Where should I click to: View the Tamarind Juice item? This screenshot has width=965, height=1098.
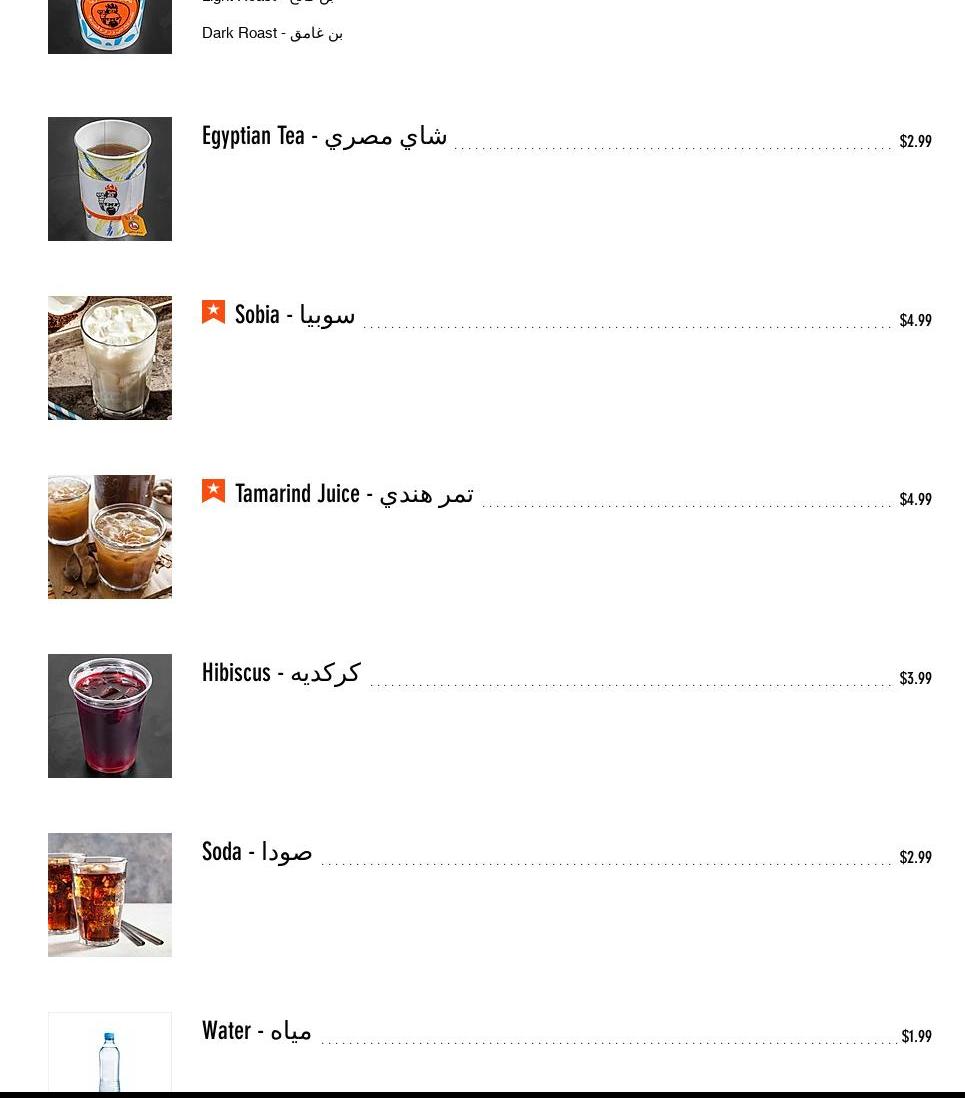(353, 494)
